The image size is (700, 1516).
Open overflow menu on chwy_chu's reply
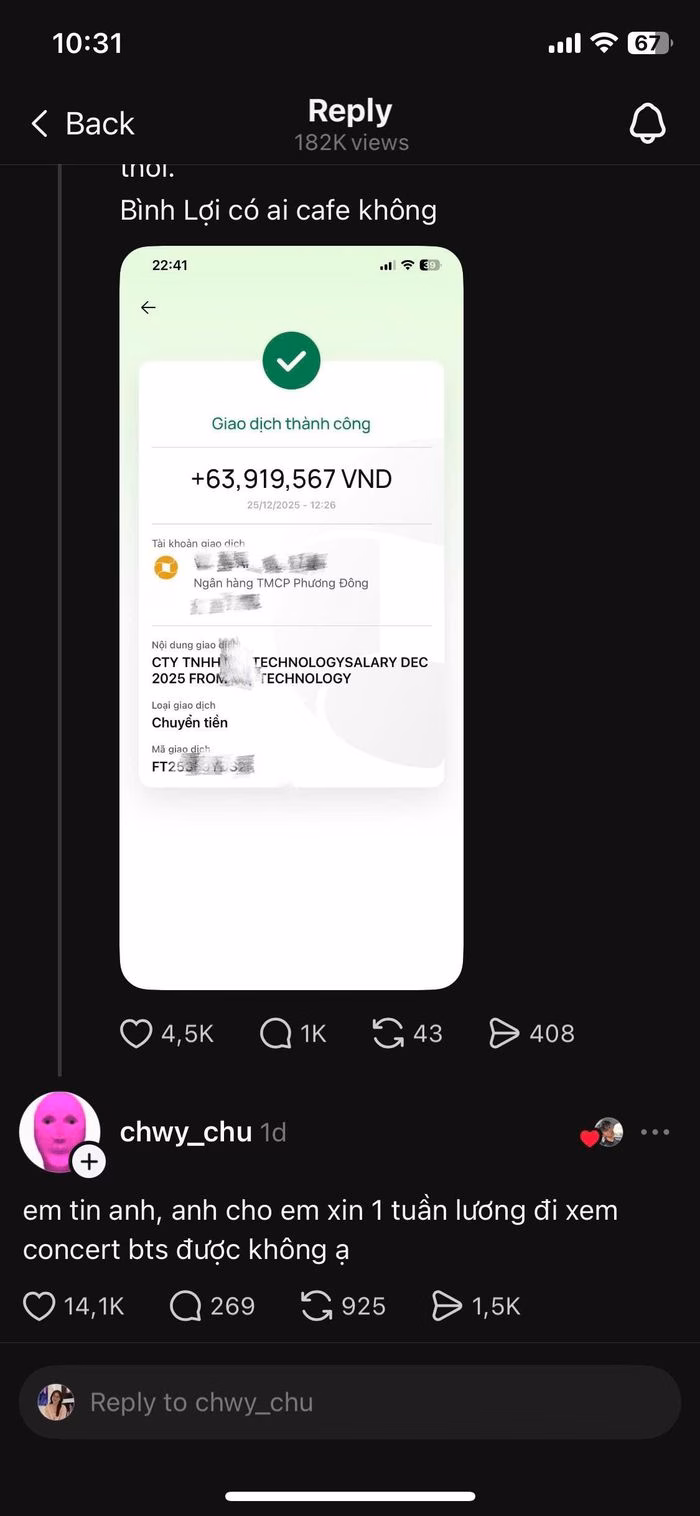[655, 1132]
